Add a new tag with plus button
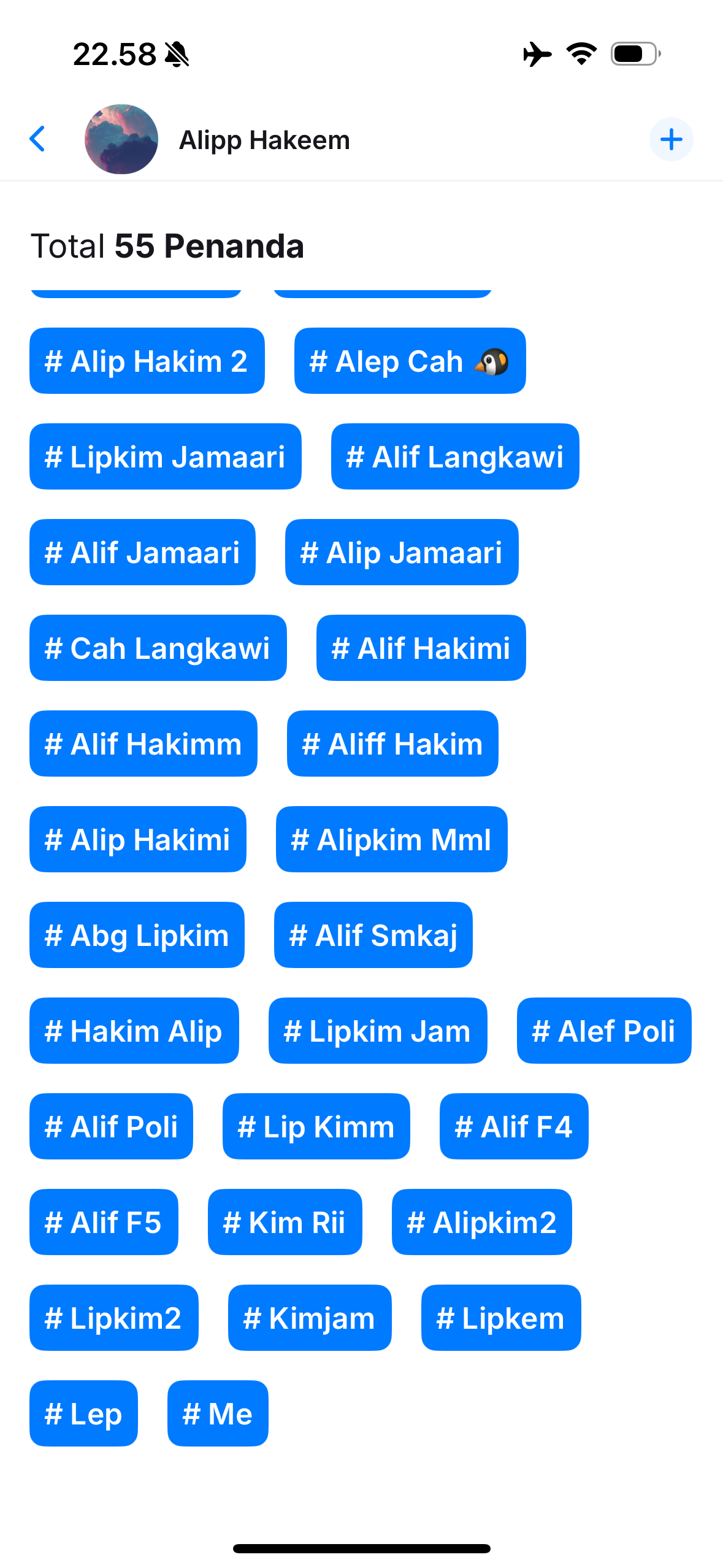723x1568 pixels. click(x=671, y=139)
